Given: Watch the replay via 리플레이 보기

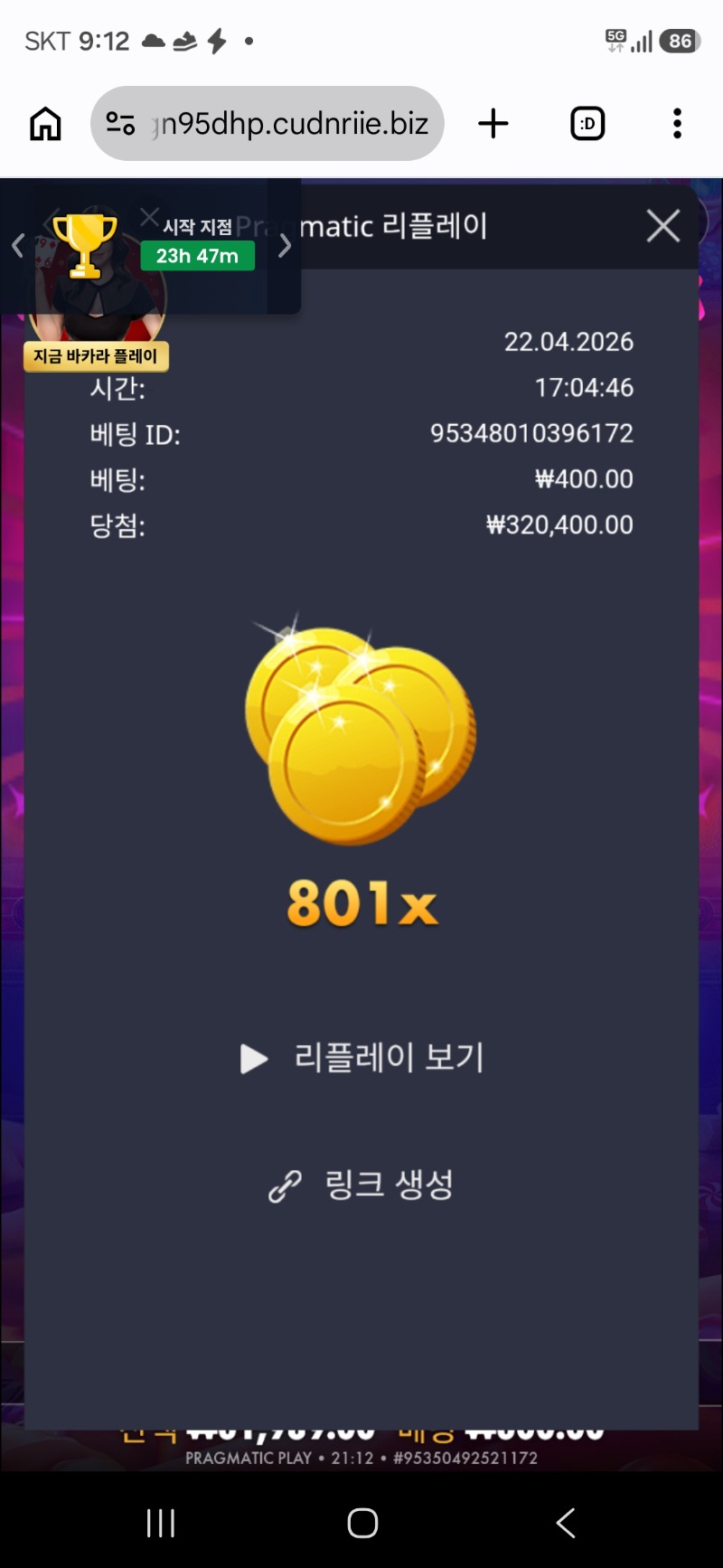Looking at the screenshot, I should (x=363, y=1057).
